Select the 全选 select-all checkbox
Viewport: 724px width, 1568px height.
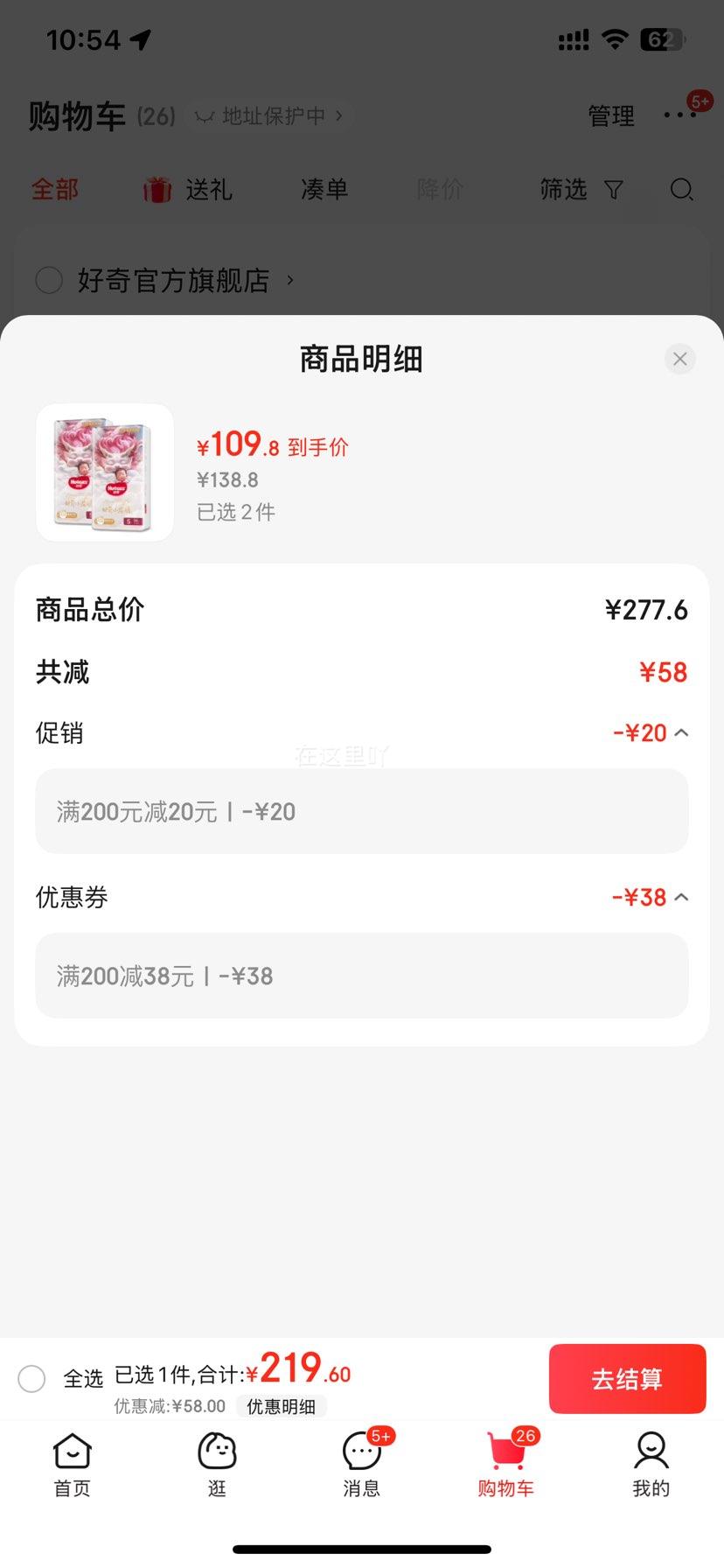point(32,1378)
